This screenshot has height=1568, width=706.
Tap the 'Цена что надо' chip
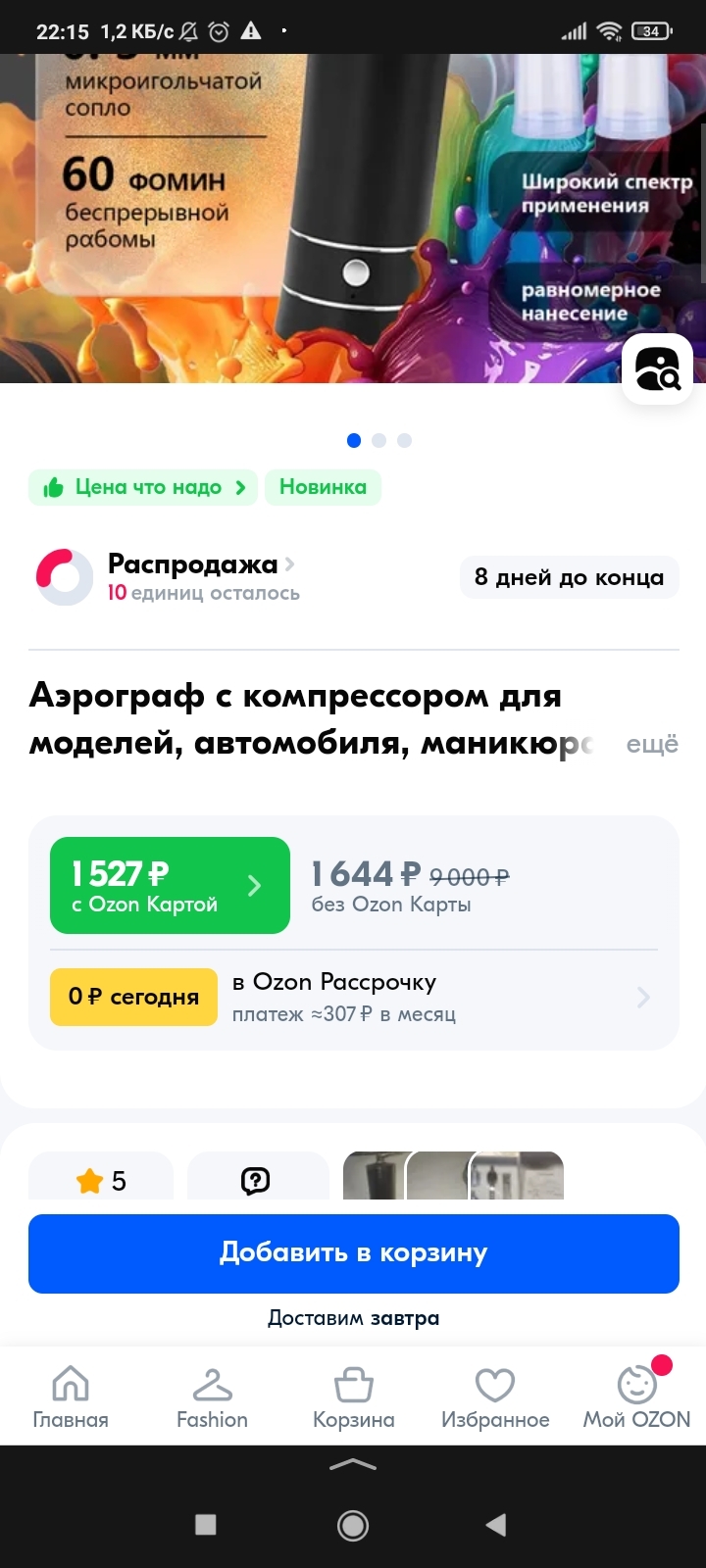tap(143, 487)
